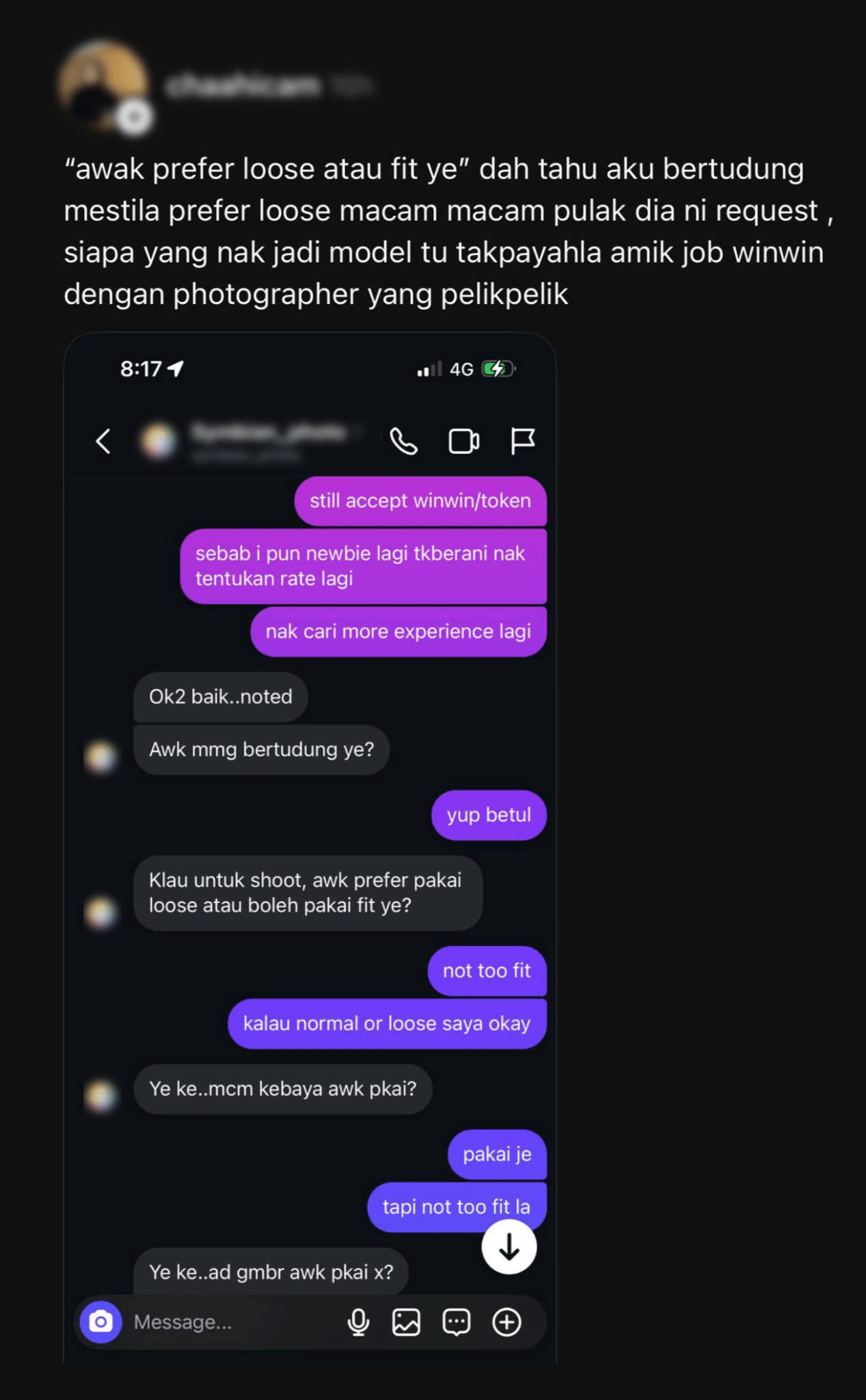Image resolution: width=866 pixels, height=1400 pixels.
Task: Tap the 'yup betul' message bubble
Action: [x=488, y=814]
